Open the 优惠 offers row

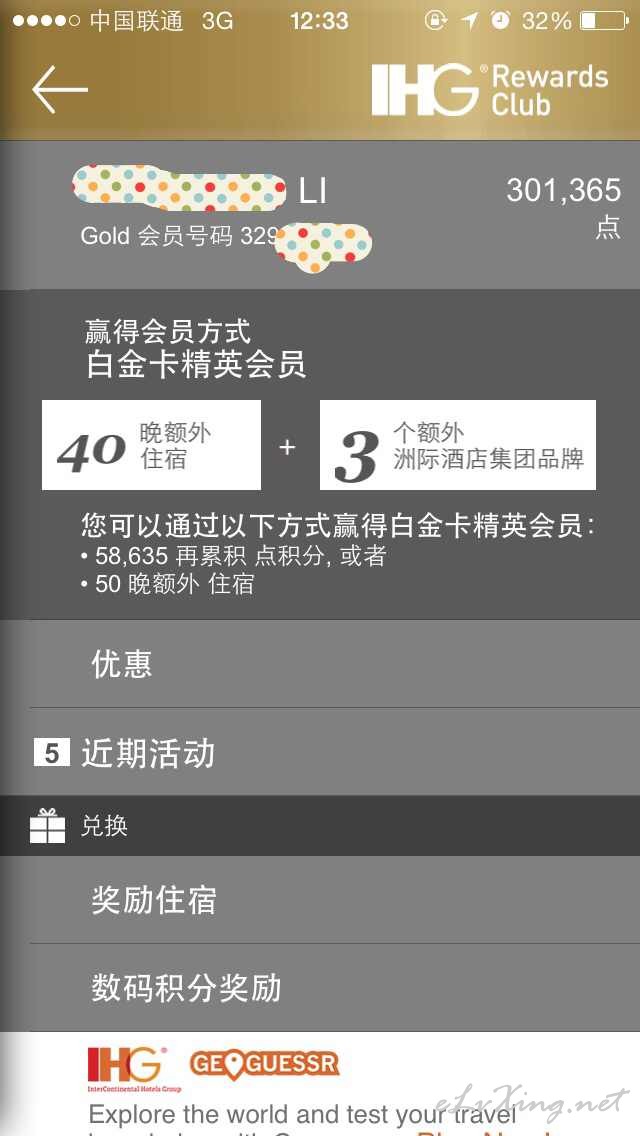320,664
